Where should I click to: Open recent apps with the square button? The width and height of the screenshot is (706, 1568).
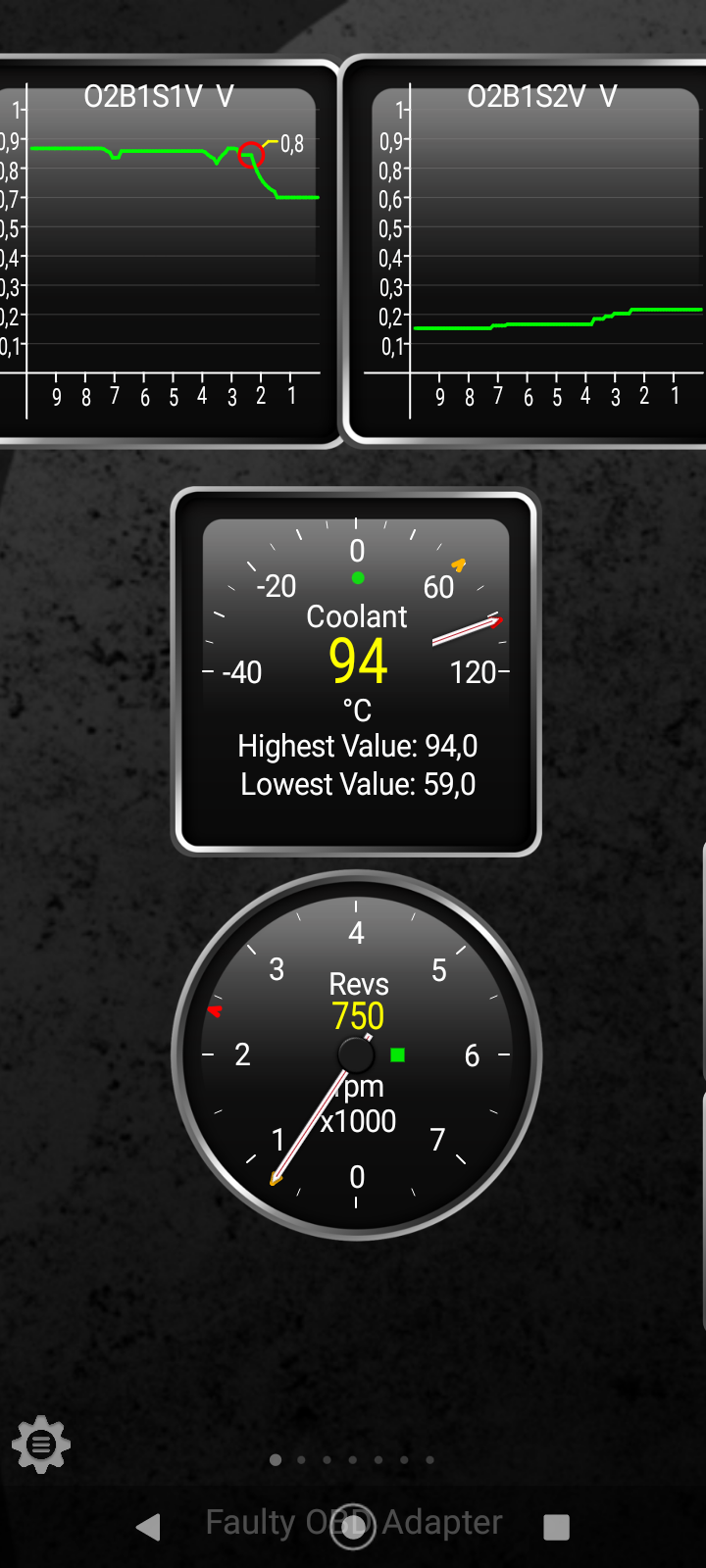pos(556,1526)
